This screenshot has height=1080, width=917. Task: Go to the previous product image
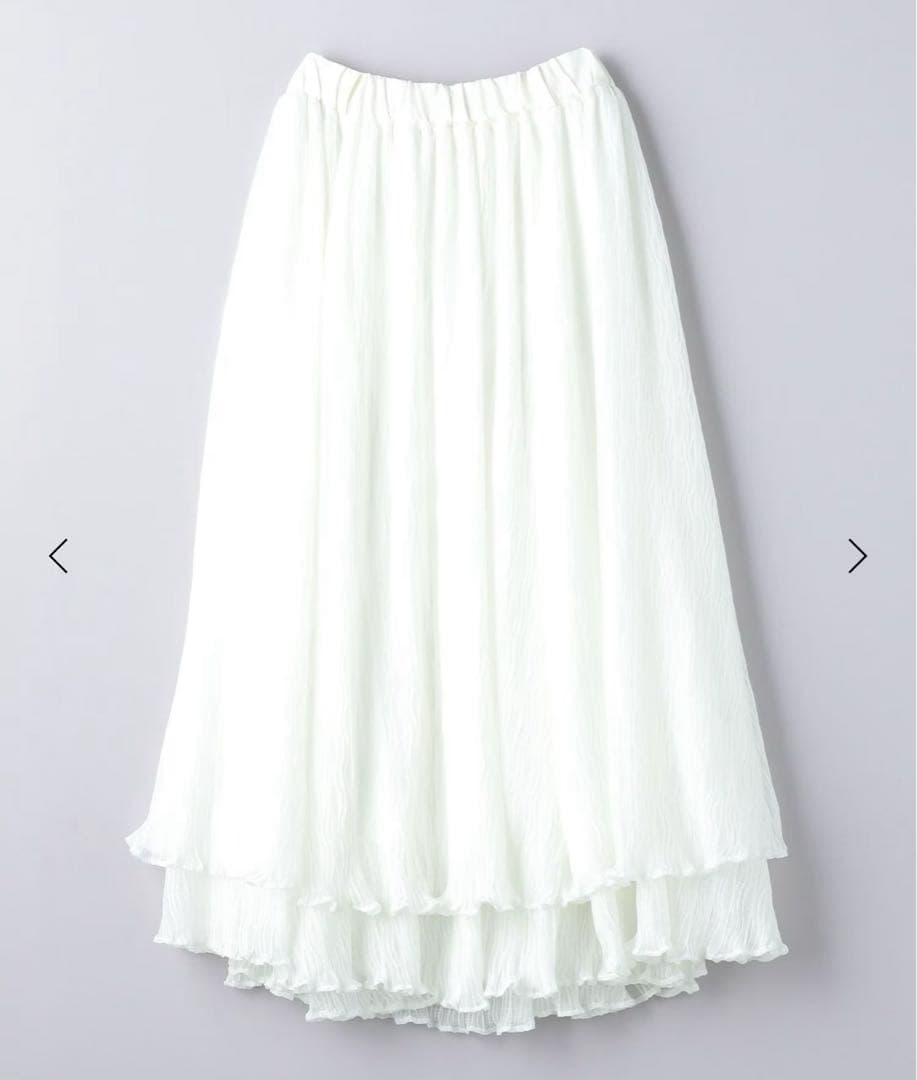[x=58, y=555]
